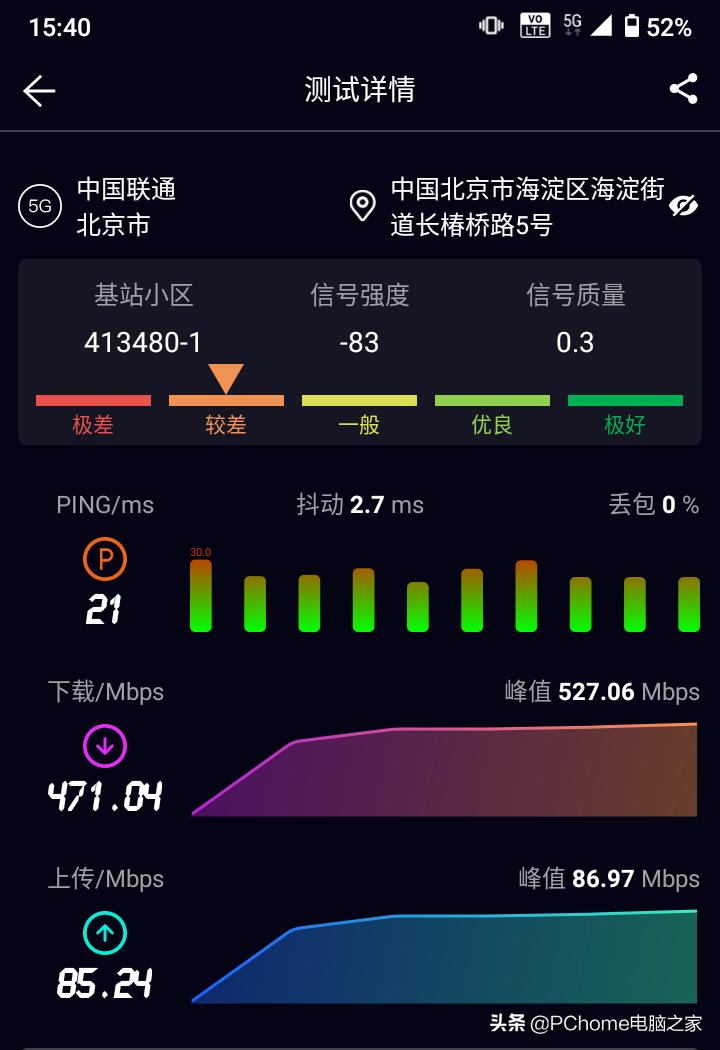
Task: Tap the signal strength triangle indicator
Action: click(x=228, y=378)
